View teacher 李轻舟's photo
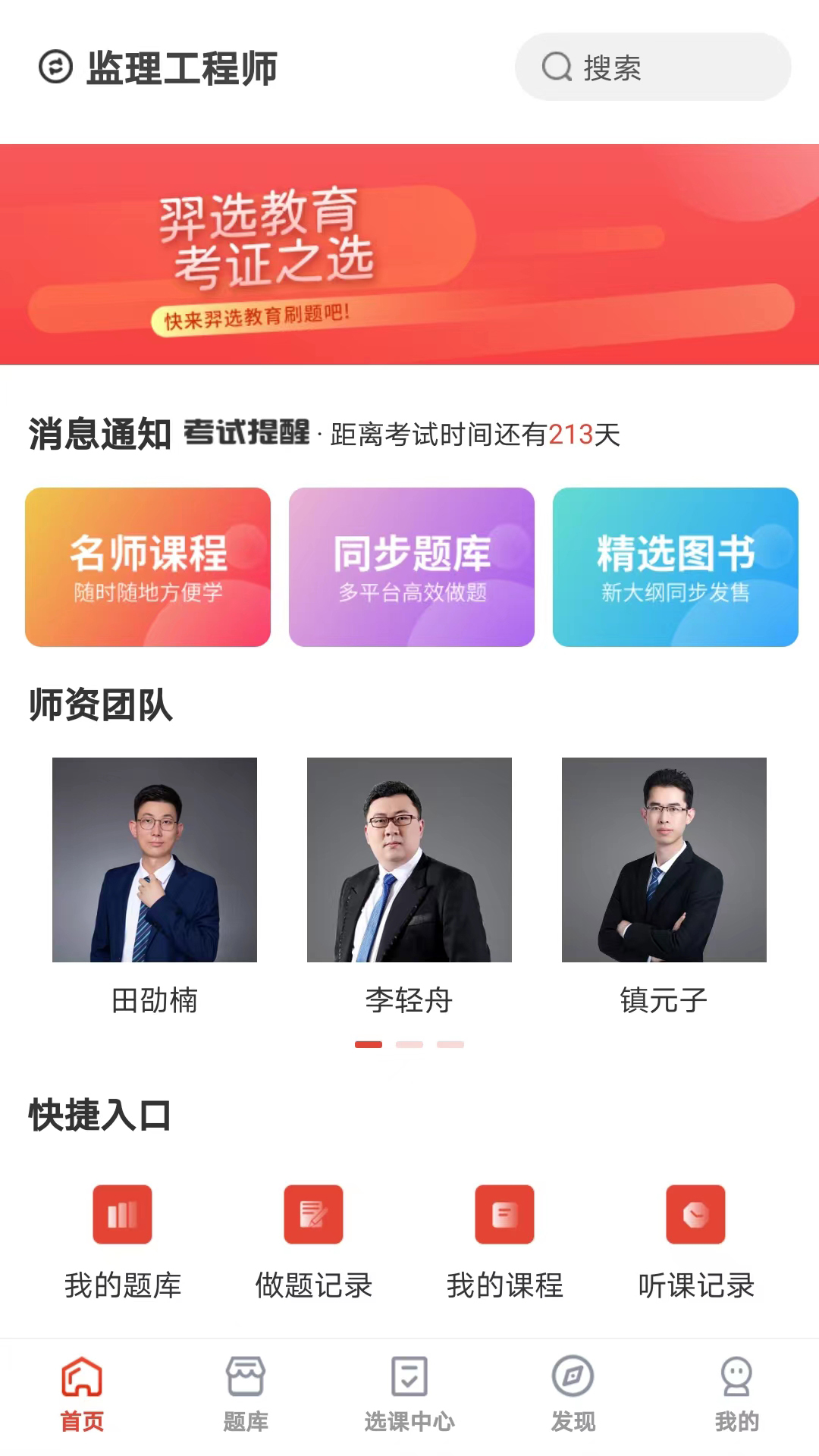This screenshot has width=819, height=1456. [x=407, y=861]
